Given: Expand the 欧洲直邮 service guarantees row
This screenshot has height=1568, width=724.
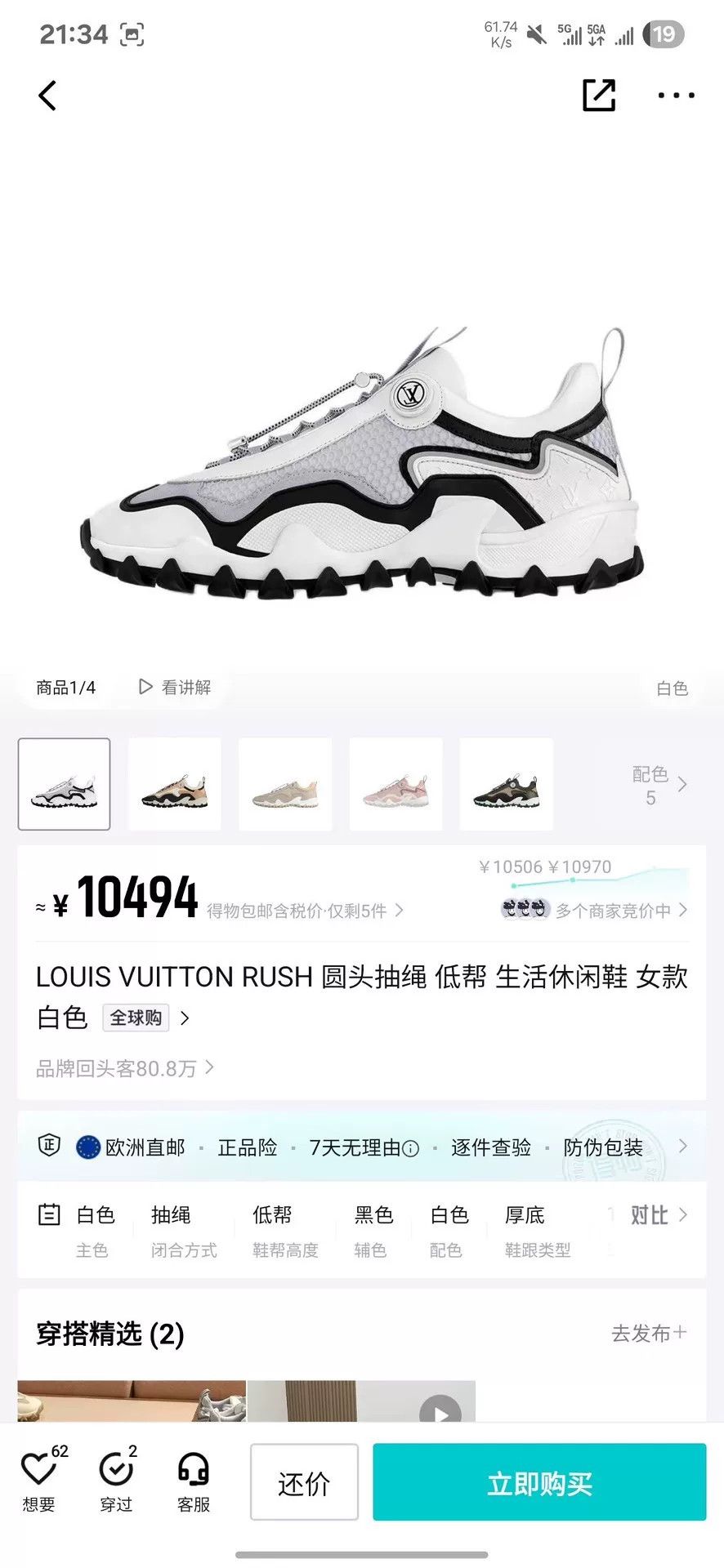Looking at the screenshot, I should 362,1147.
